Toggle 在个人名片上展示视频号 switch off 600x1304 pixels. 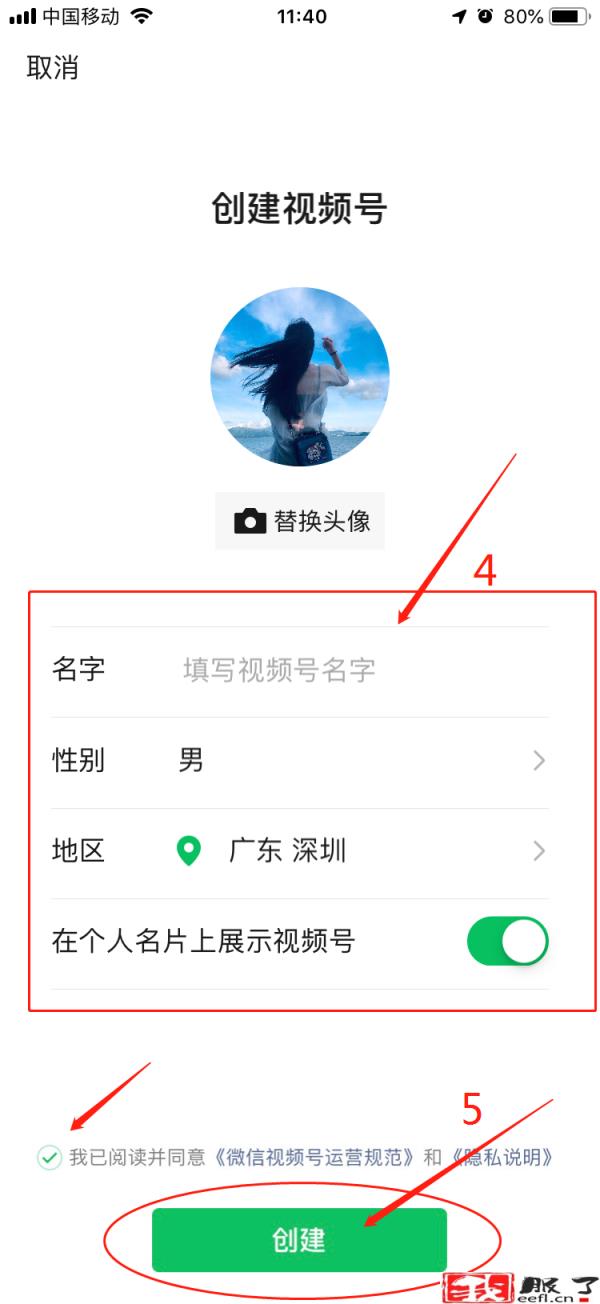[x=507, y=942]
